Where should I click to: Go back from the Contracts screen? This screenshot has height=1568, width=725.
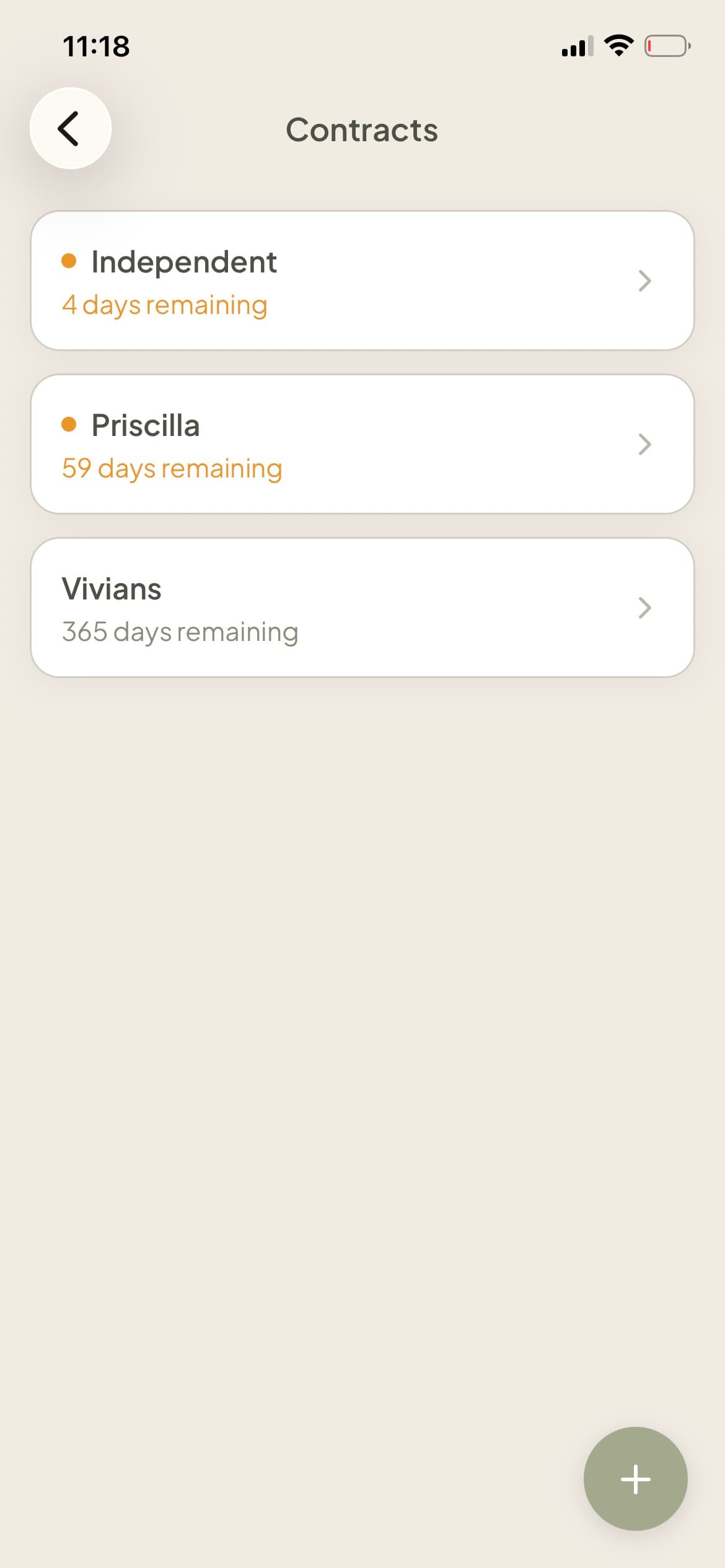[71, 128]
